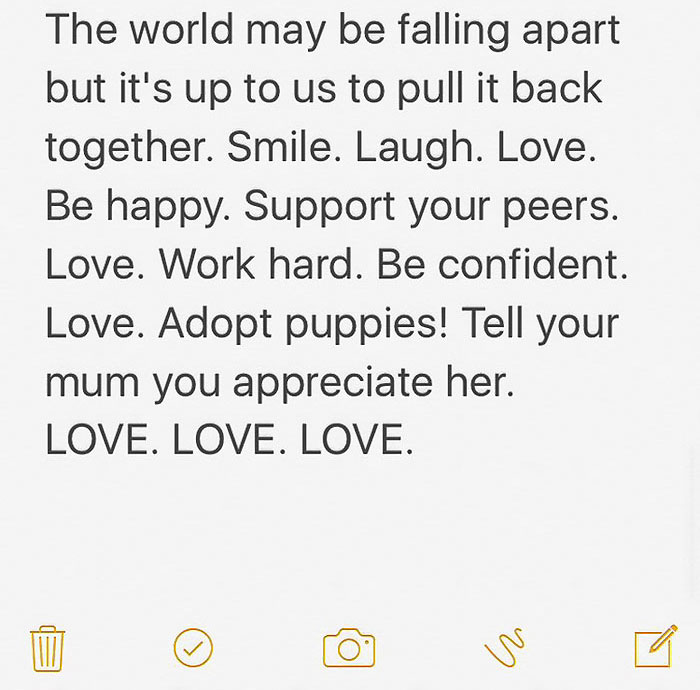
Task: Start a sketch with the squiggle icon
Action: [504, 648]
